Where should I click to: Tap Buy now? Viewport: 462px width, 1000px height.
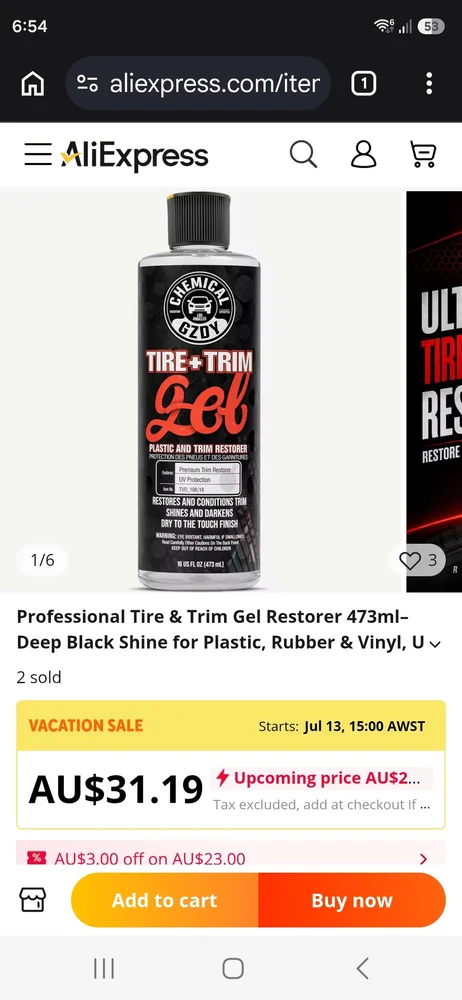[352, 900]
